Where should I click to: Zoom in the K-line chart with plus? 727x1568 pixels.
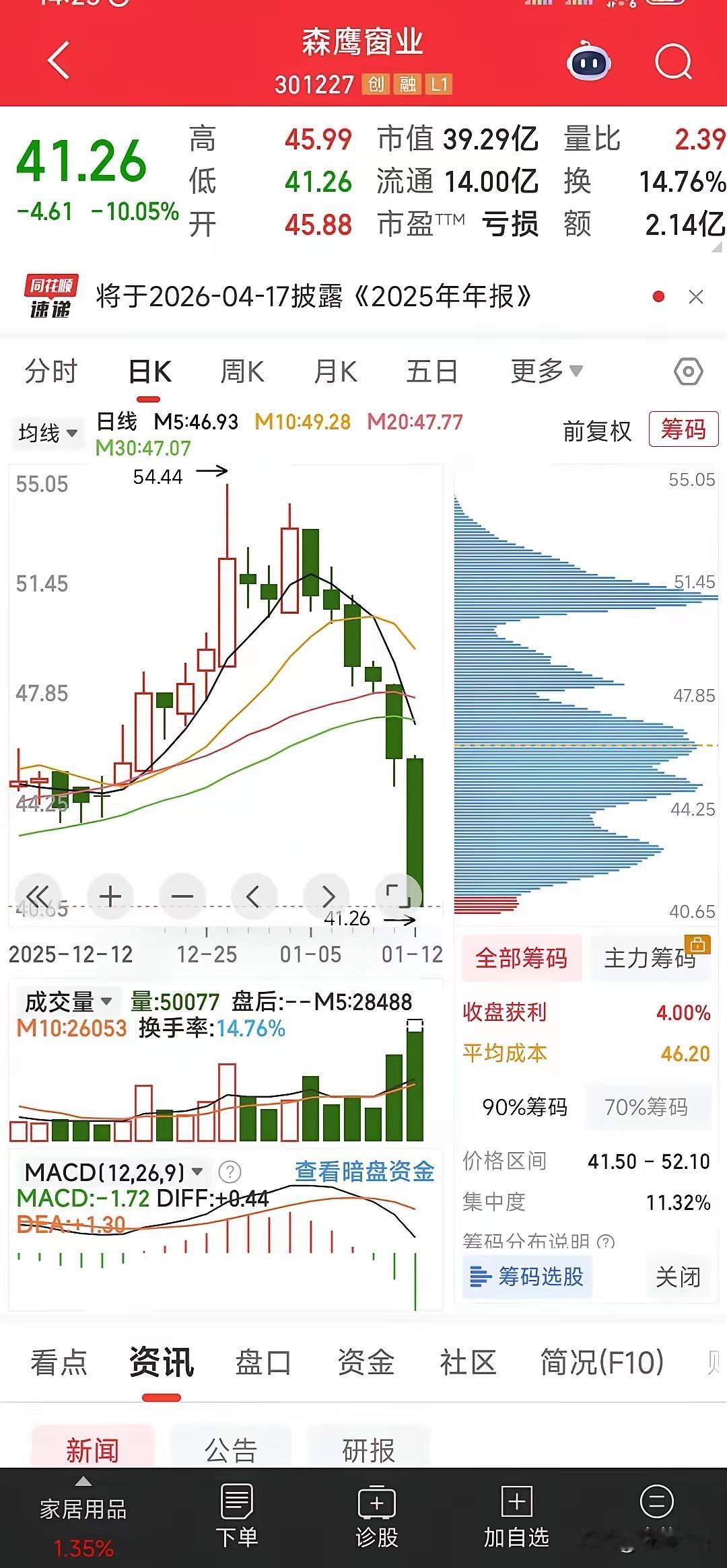tap(110, 896)
